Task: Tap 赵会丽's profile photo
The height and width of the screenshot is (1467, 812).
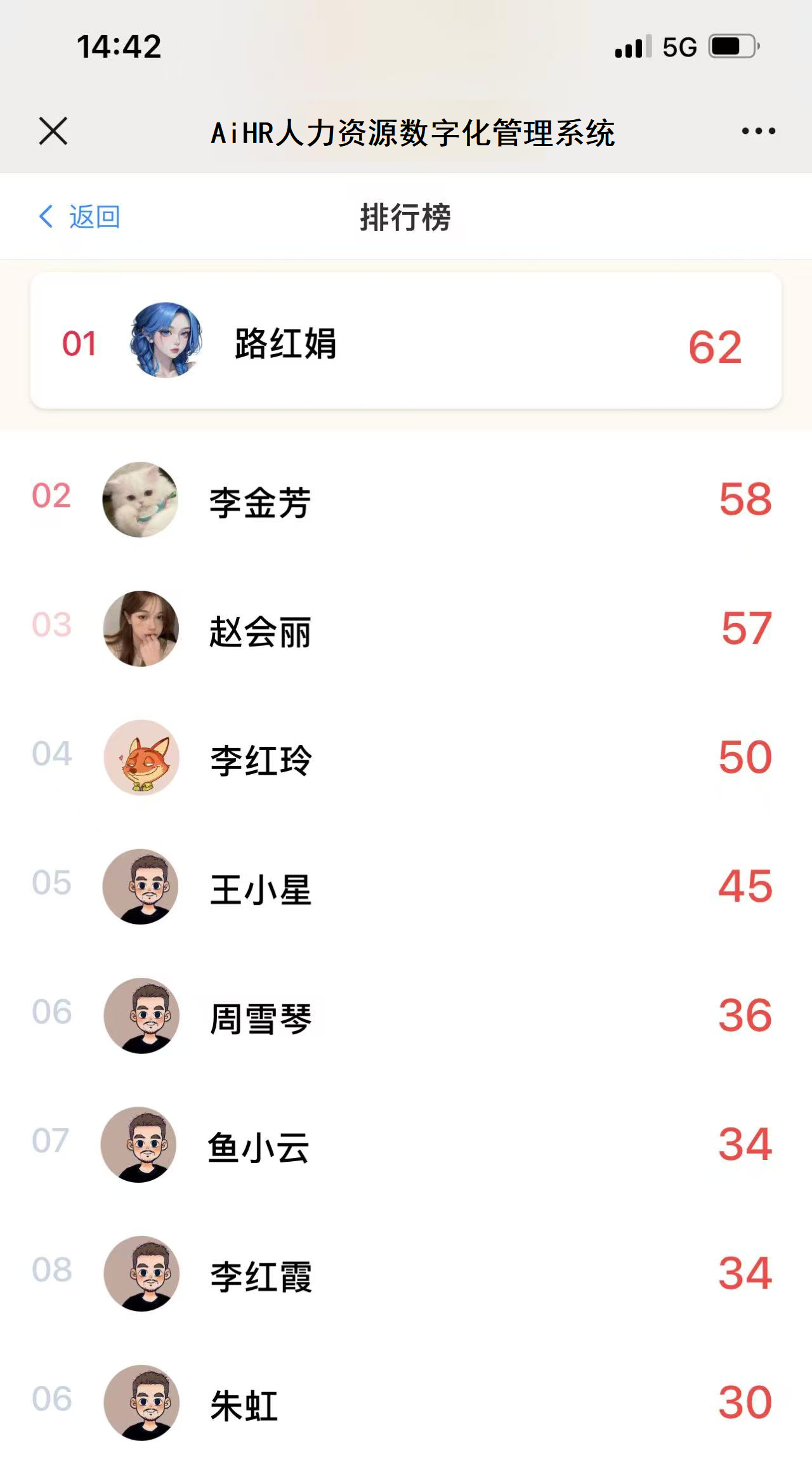Action: (140, 629)
